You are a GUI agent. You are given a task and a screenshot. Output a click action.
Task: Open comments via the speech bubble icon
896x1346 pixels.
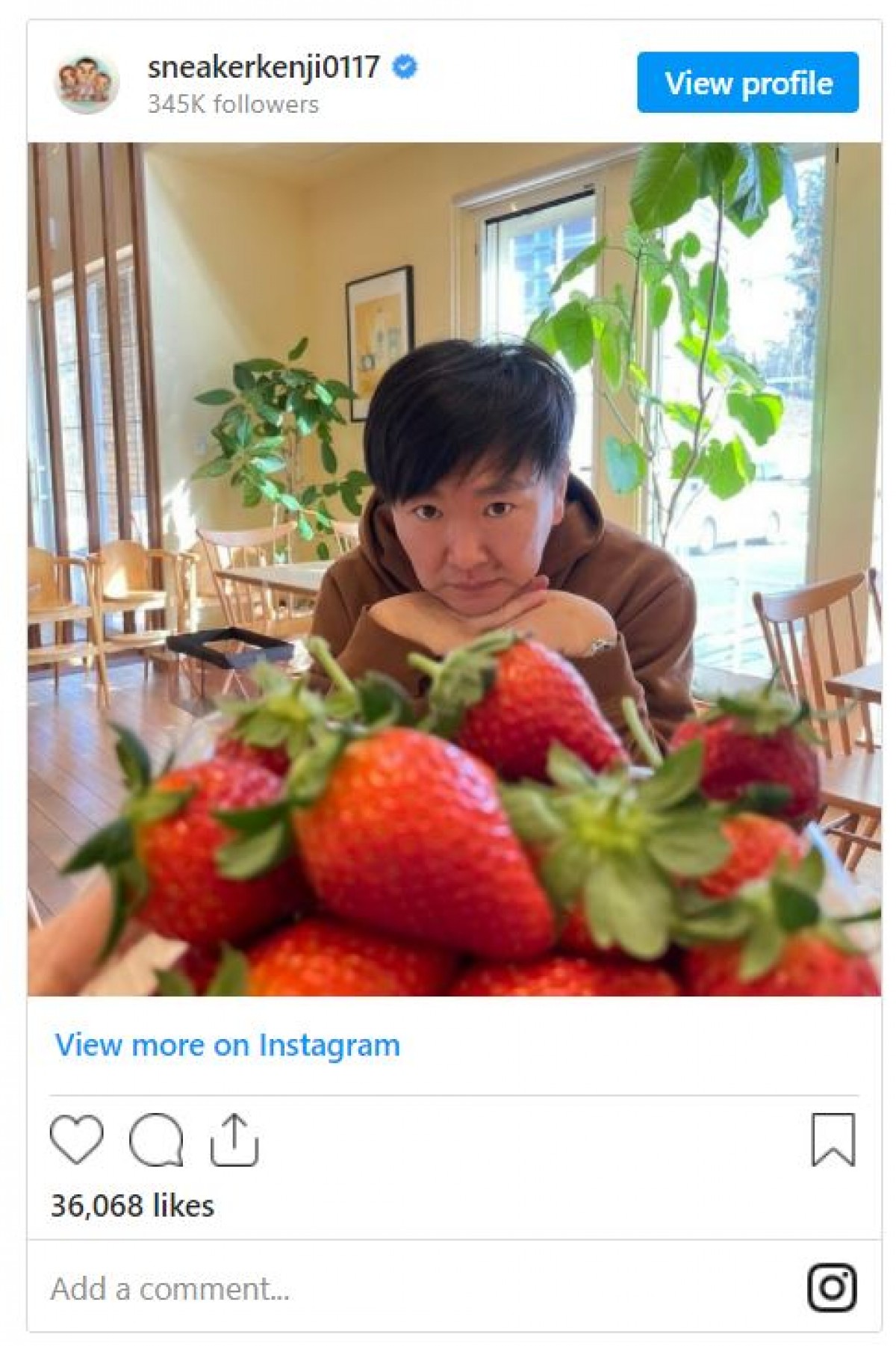pos(156,1140)
